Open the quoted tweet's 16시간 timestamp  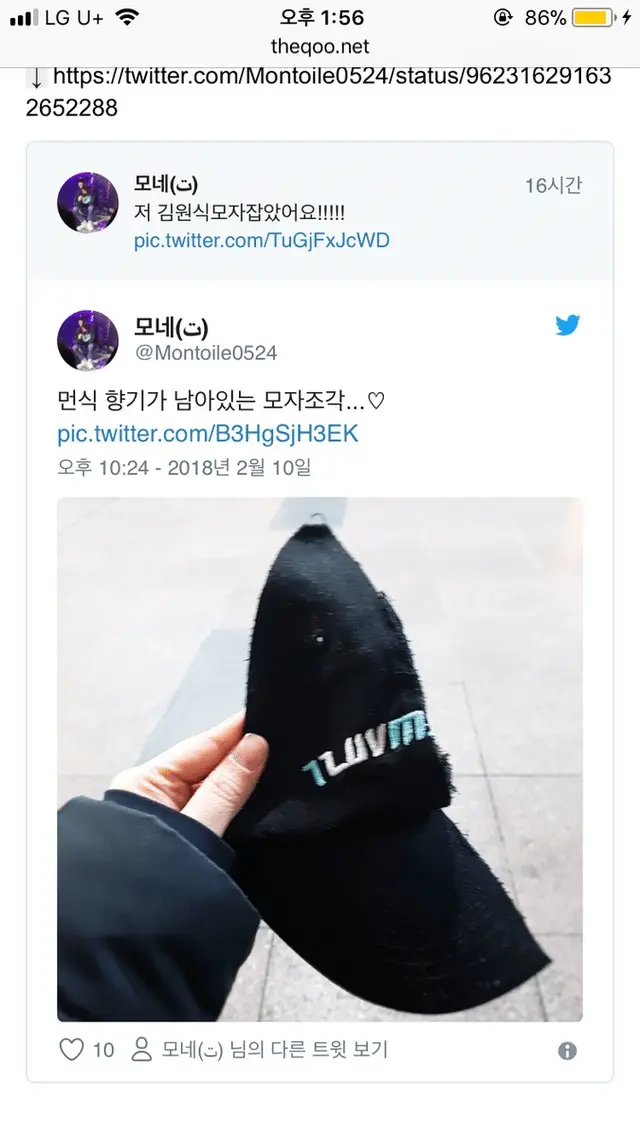click(553, 185)
